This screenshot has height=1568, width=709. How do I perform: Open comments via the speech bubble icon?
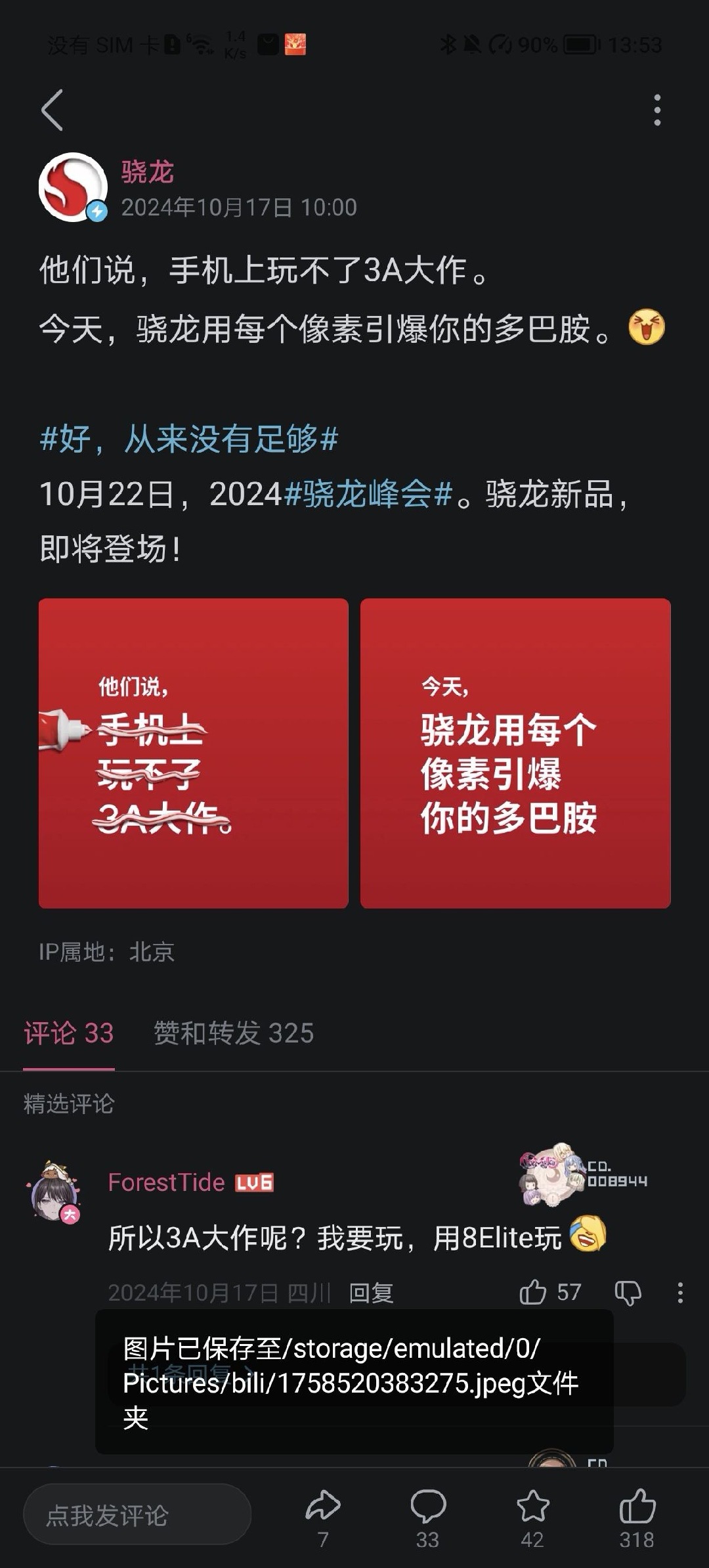(x=428, y=1507)
